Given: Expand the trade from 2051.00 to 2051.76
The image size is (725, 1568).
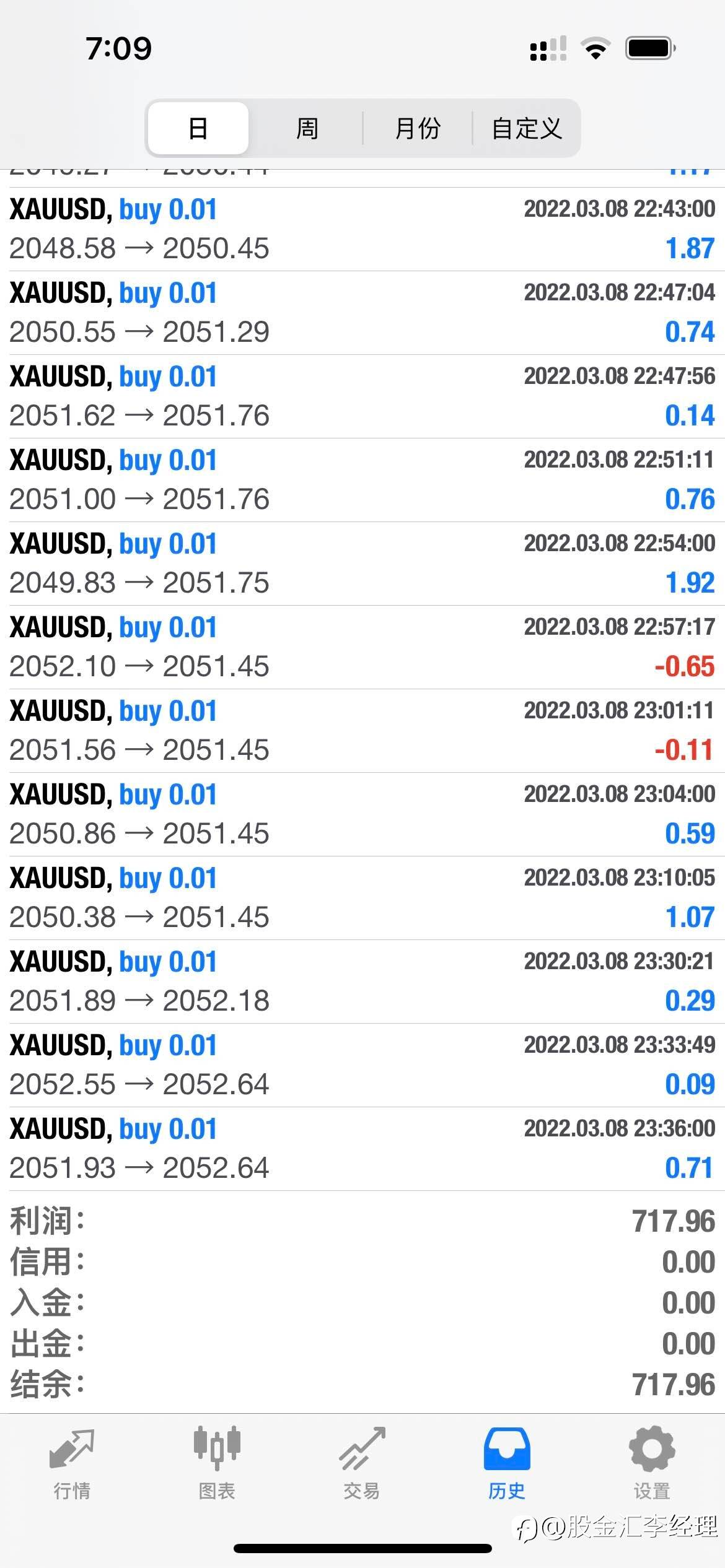Looking at the screenshot, I should (x=362, y=480).
